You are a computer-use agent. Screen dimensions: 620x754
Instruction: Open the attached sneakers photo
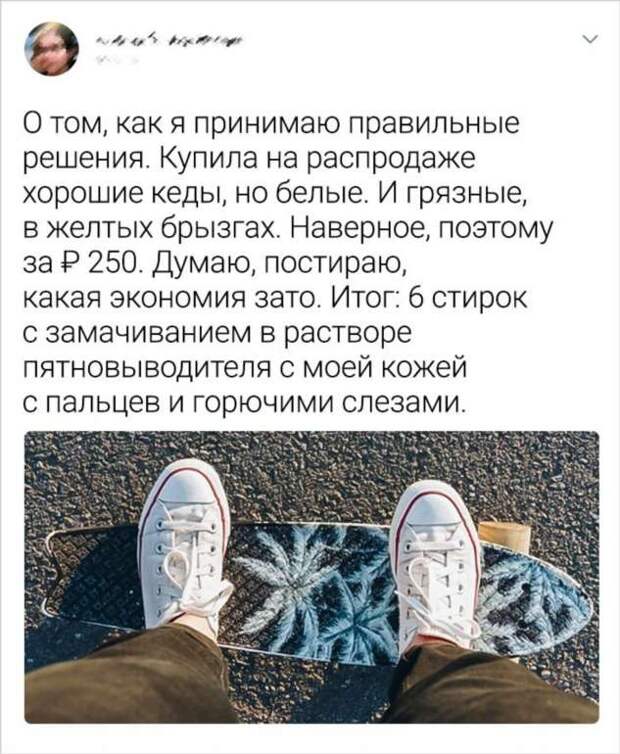310,577
